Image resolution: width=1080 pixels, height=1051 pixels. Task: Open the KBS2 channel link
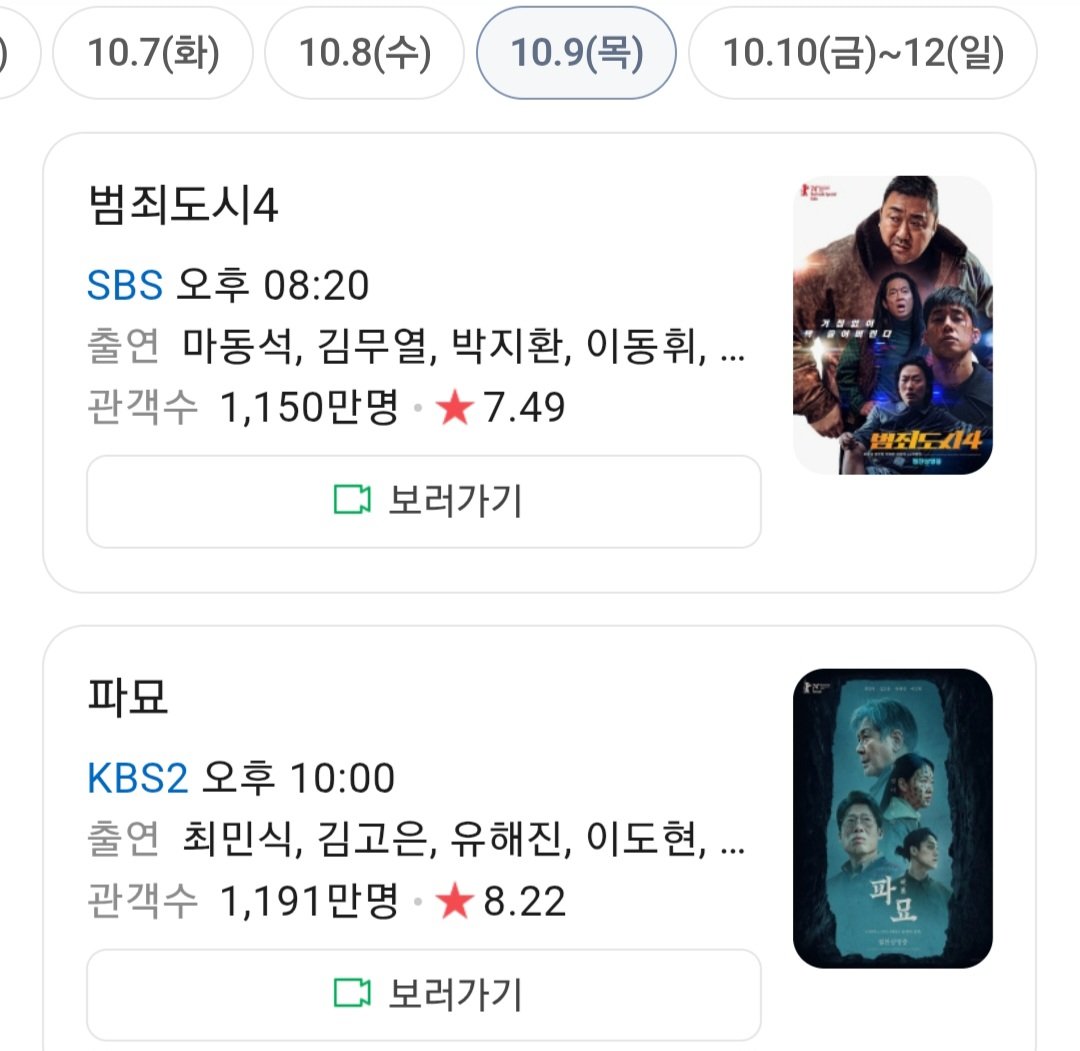[x=138, y=778]
